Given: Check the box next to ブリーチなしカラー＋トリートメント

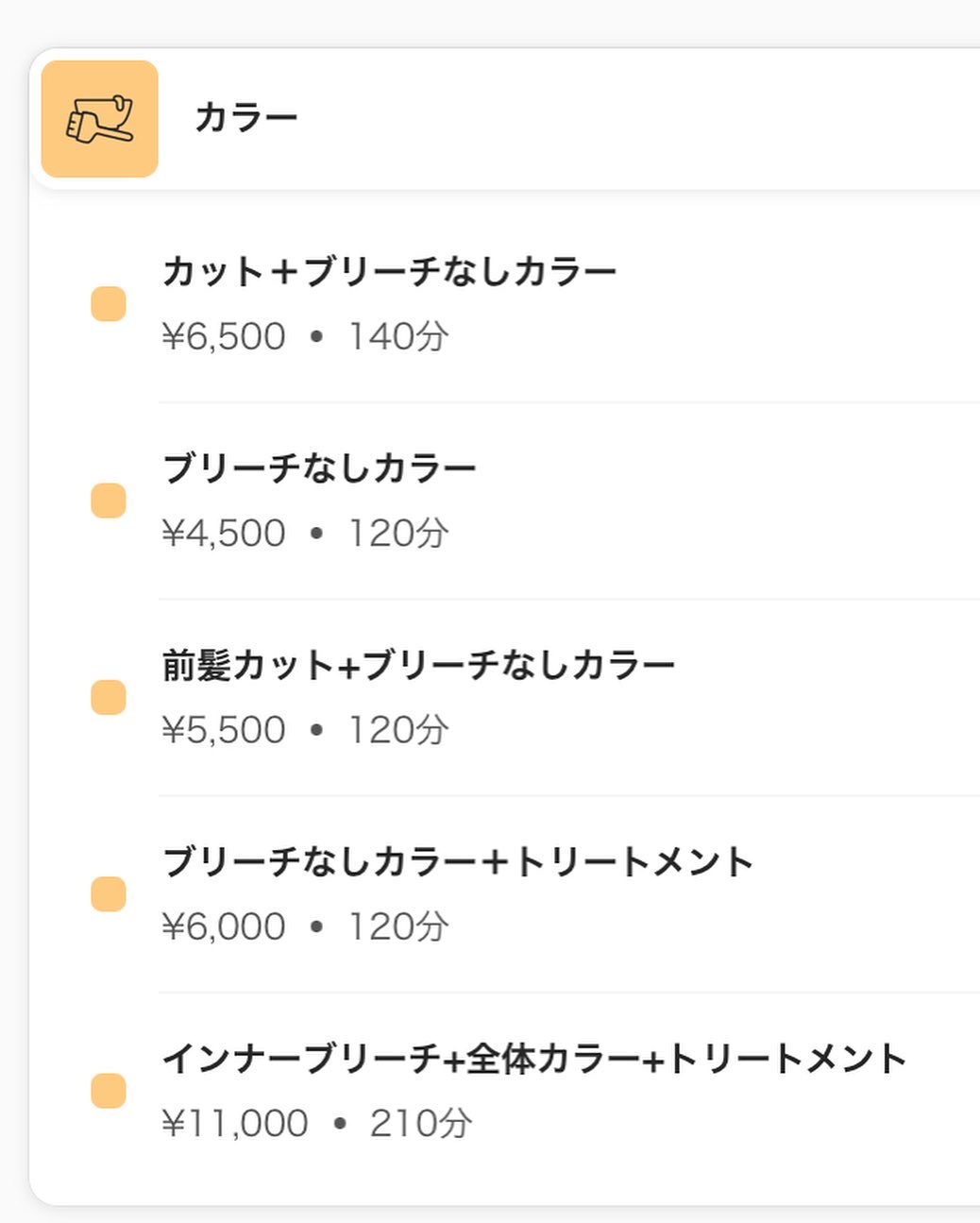Looking at the screenshot, I should point(109,892).
